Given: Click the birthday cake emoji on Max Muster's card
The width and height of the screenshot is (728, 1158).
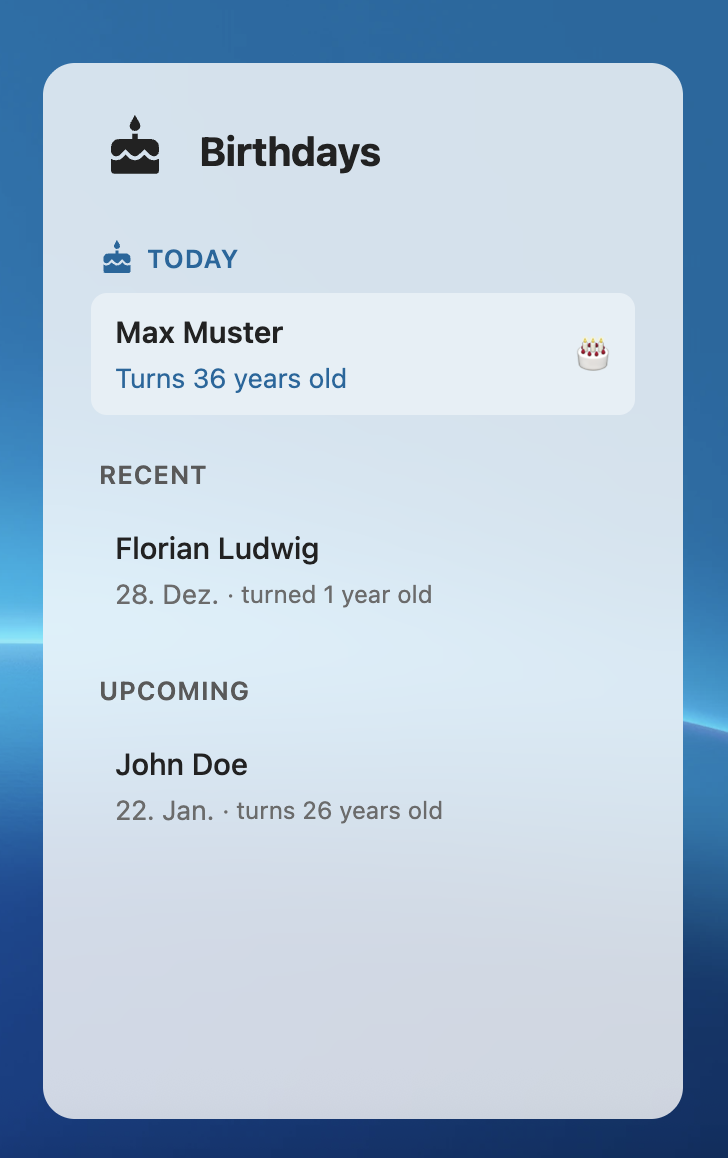Looking at the screenshot, I should [x=592, y=353].
